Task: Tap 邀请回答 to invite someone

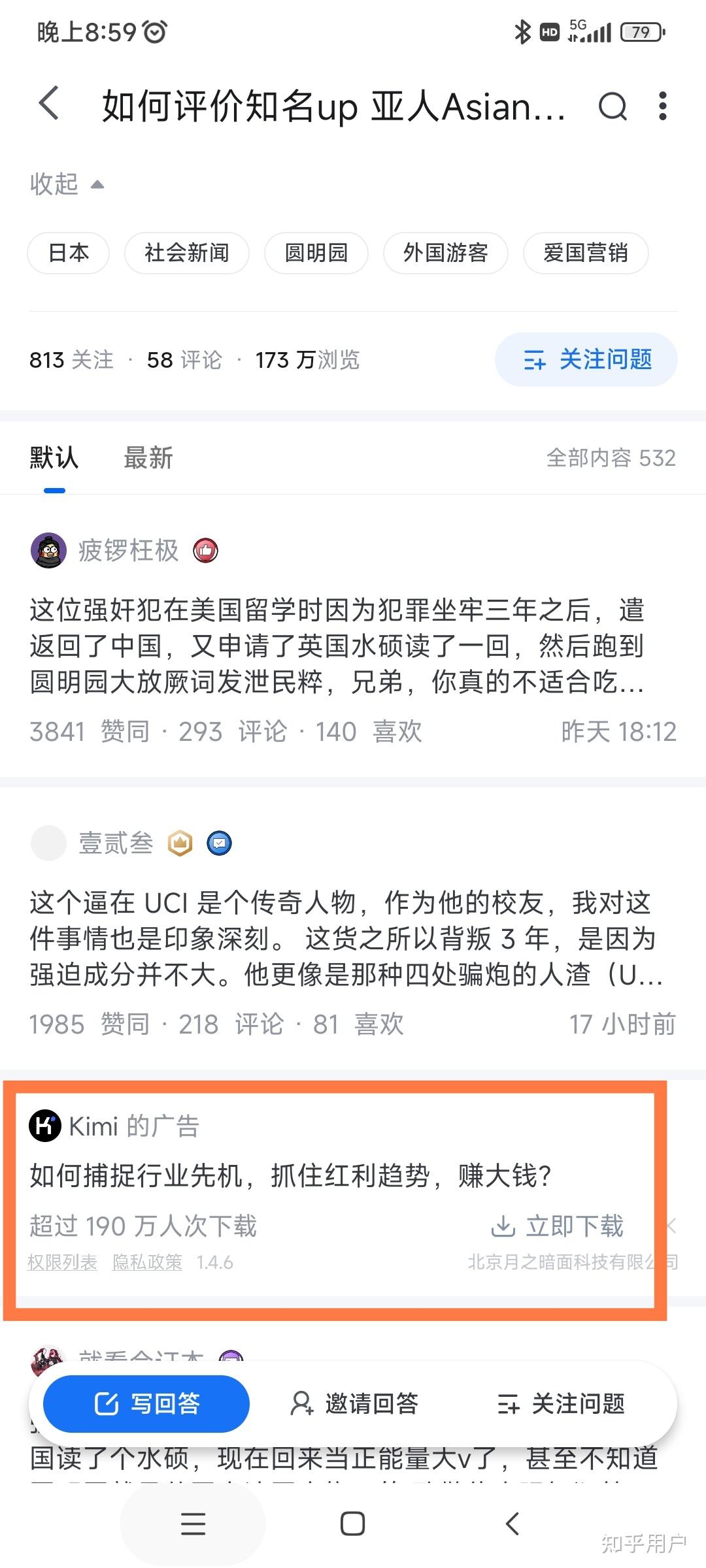Action: [x=354, y=1403]
